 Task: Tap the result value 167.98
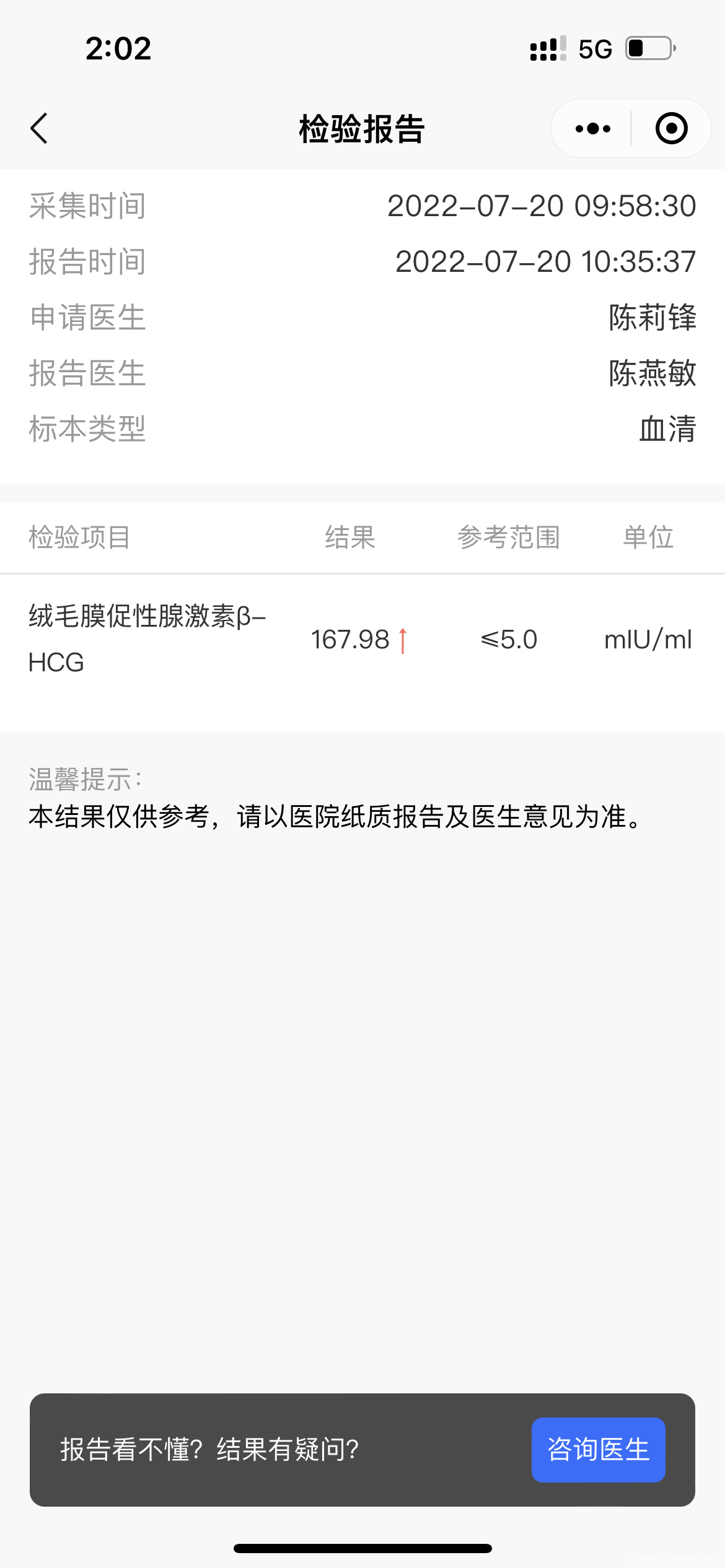pyautogui.click(x=351, y=639)
